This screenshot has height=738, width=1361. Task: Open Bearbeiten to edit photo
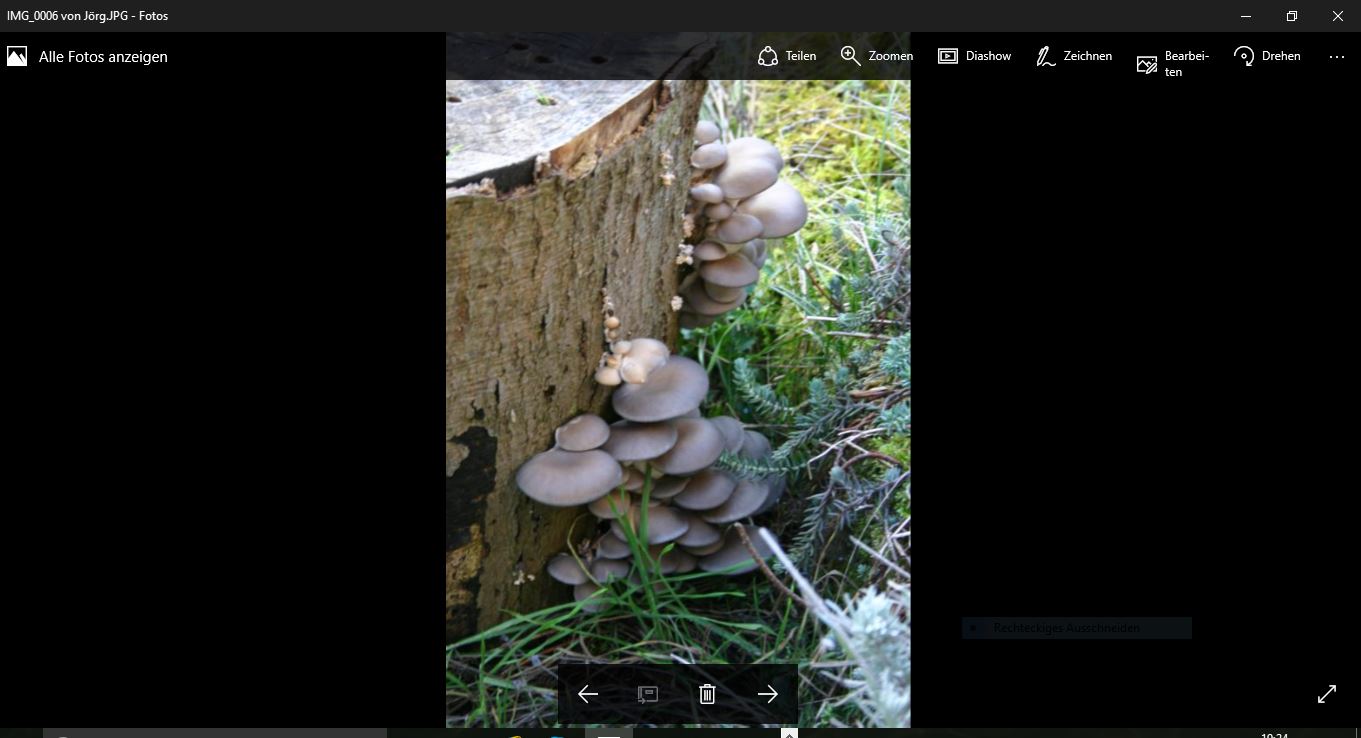1173,63
